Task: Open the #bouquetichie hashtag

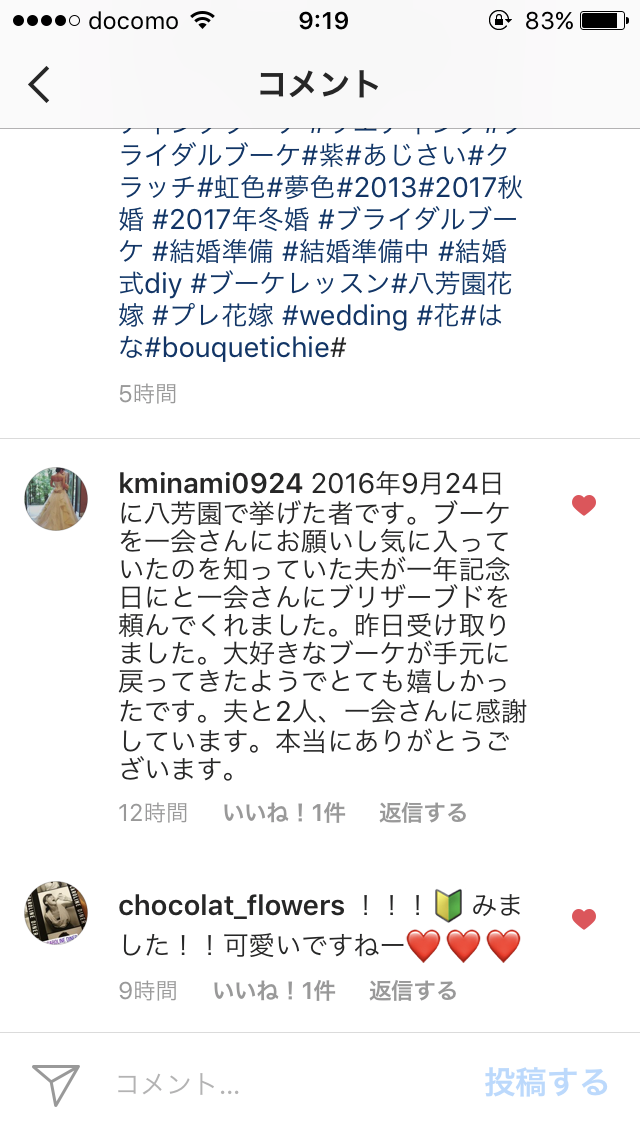Action: point(246,348)
